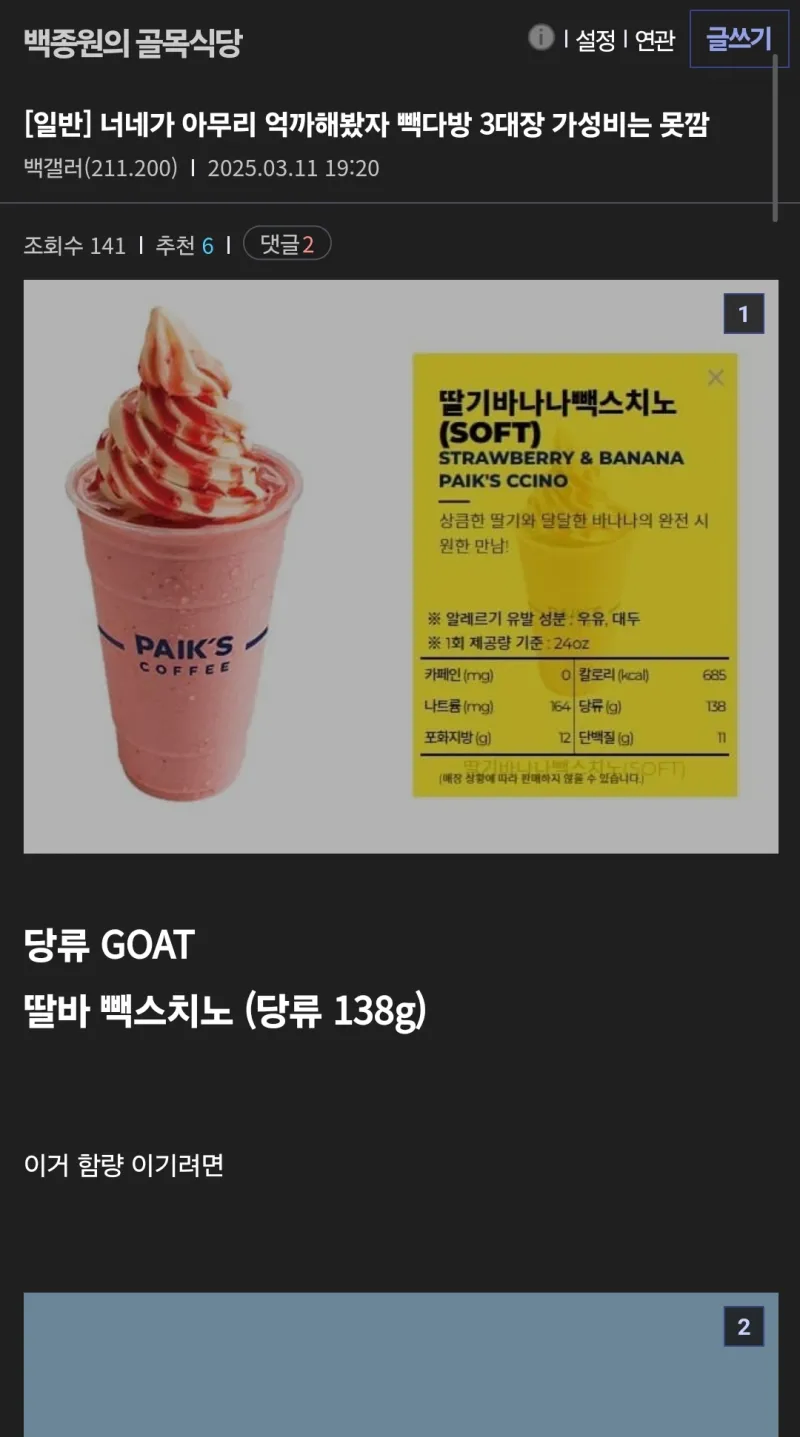Tap the info icon beside 설정

[541, 38]
